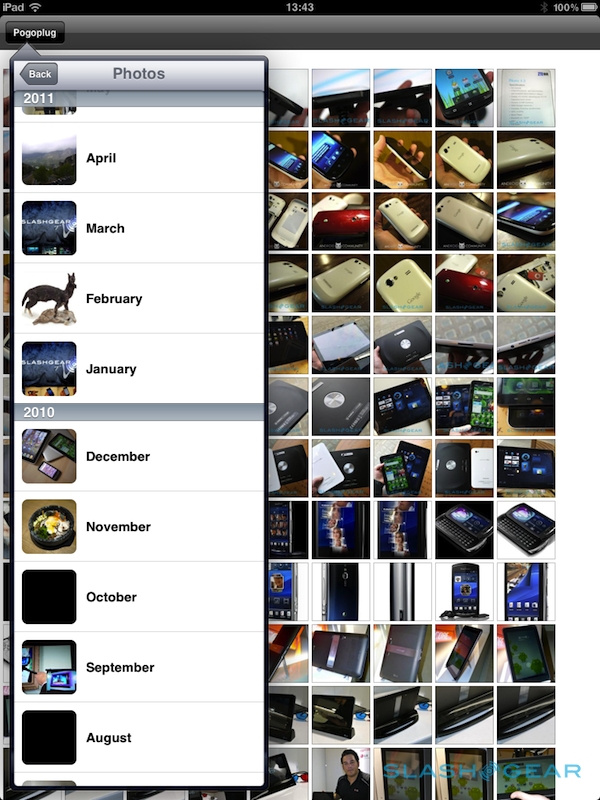View December 2010 photos
600x800 pixels.
click(x=140, y=456)
